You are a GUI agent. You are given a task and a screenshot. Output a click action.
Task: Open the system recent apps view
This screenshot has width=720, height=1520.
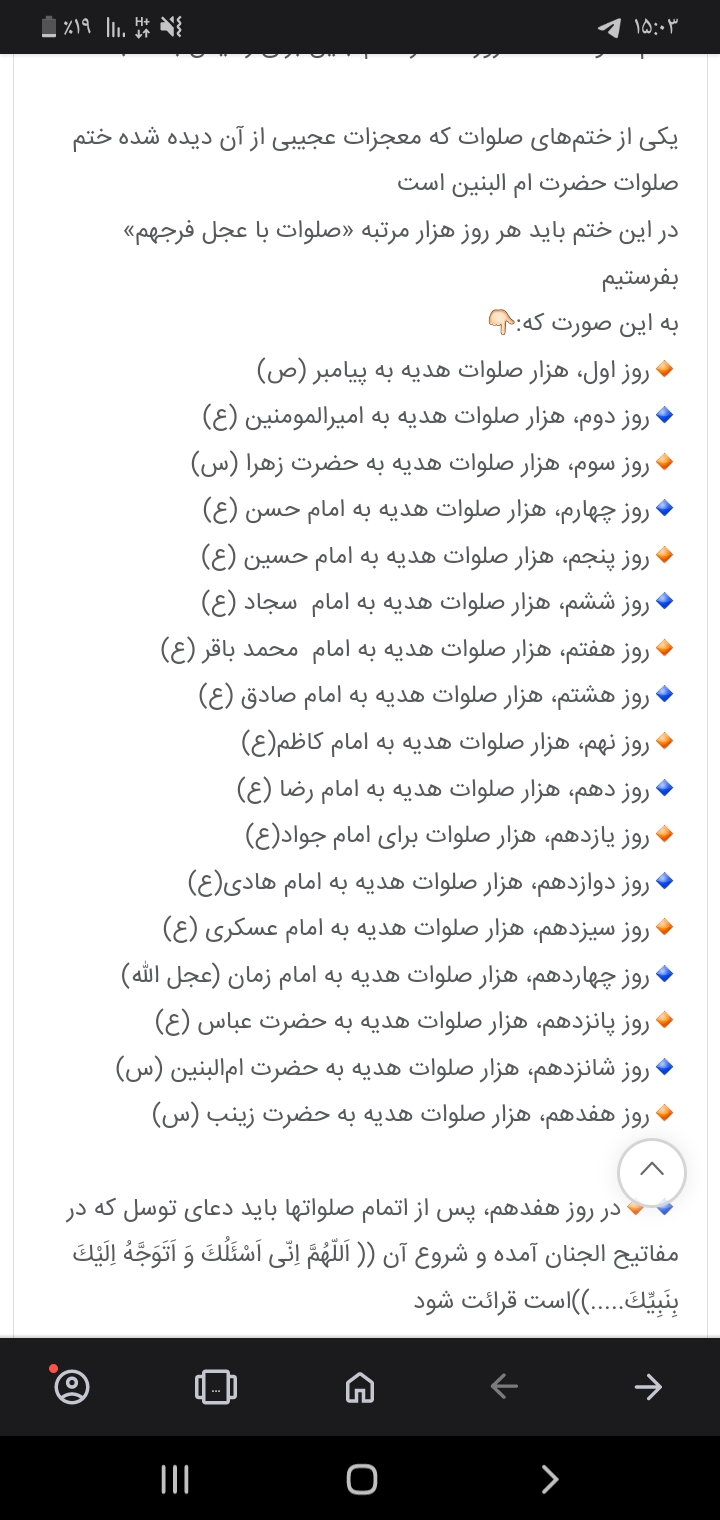pyautogui.click(x=175, y=1479)
